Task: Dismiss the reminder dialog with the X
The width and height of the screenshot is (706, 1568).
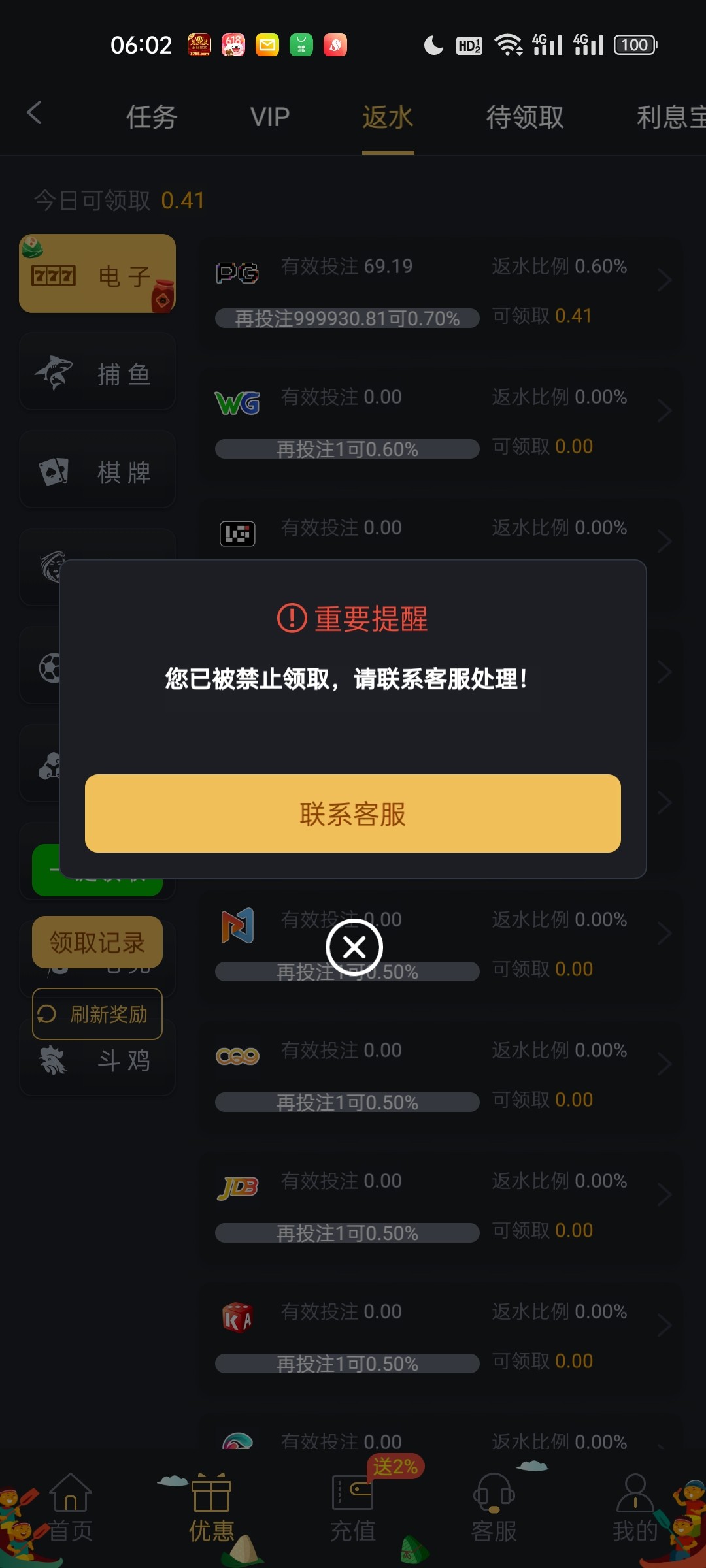Action: pyautogui.click(x=354, y=947)
